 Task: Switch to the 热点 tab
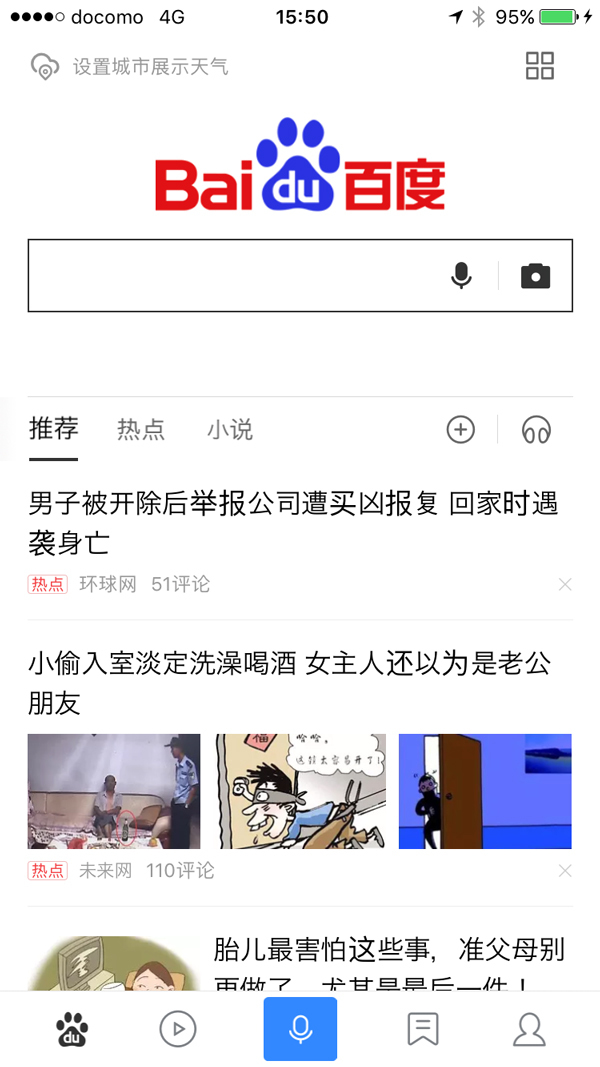141,430
